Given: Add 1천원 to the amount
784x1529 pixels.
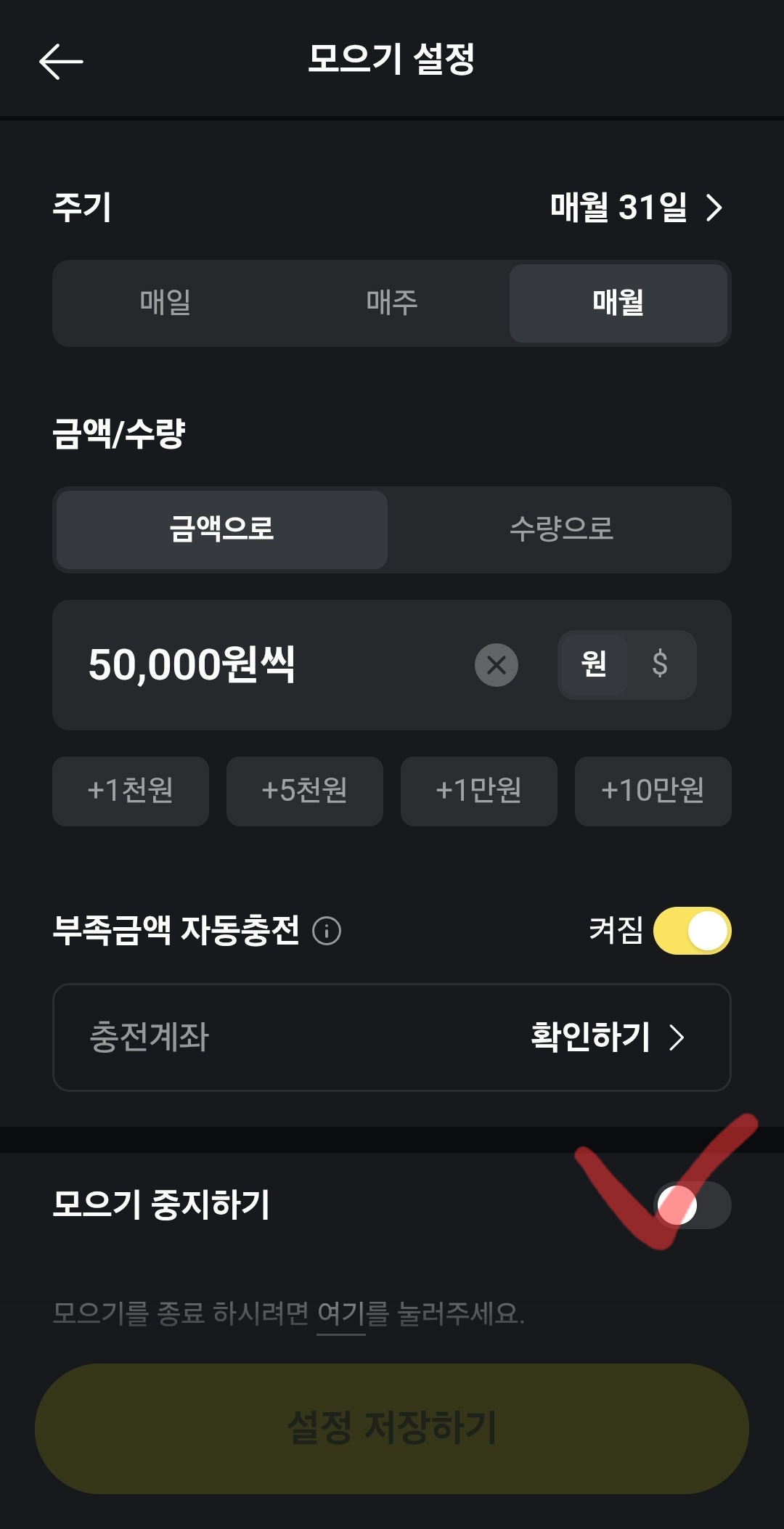Looking at the screenshot, I should click(131, 792).
